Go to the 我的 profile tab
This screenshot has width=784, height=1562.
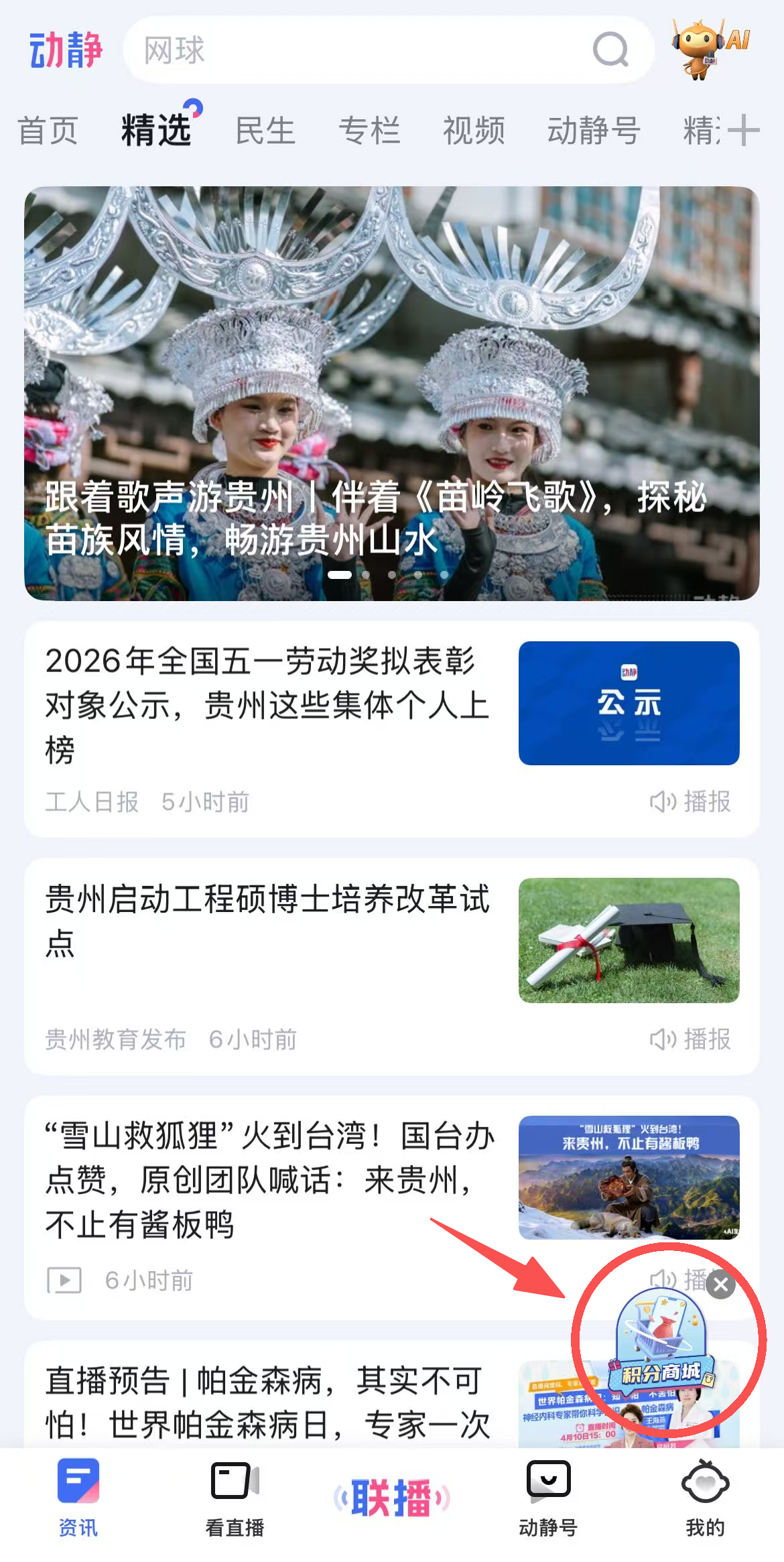click(x=705, y=1498)
